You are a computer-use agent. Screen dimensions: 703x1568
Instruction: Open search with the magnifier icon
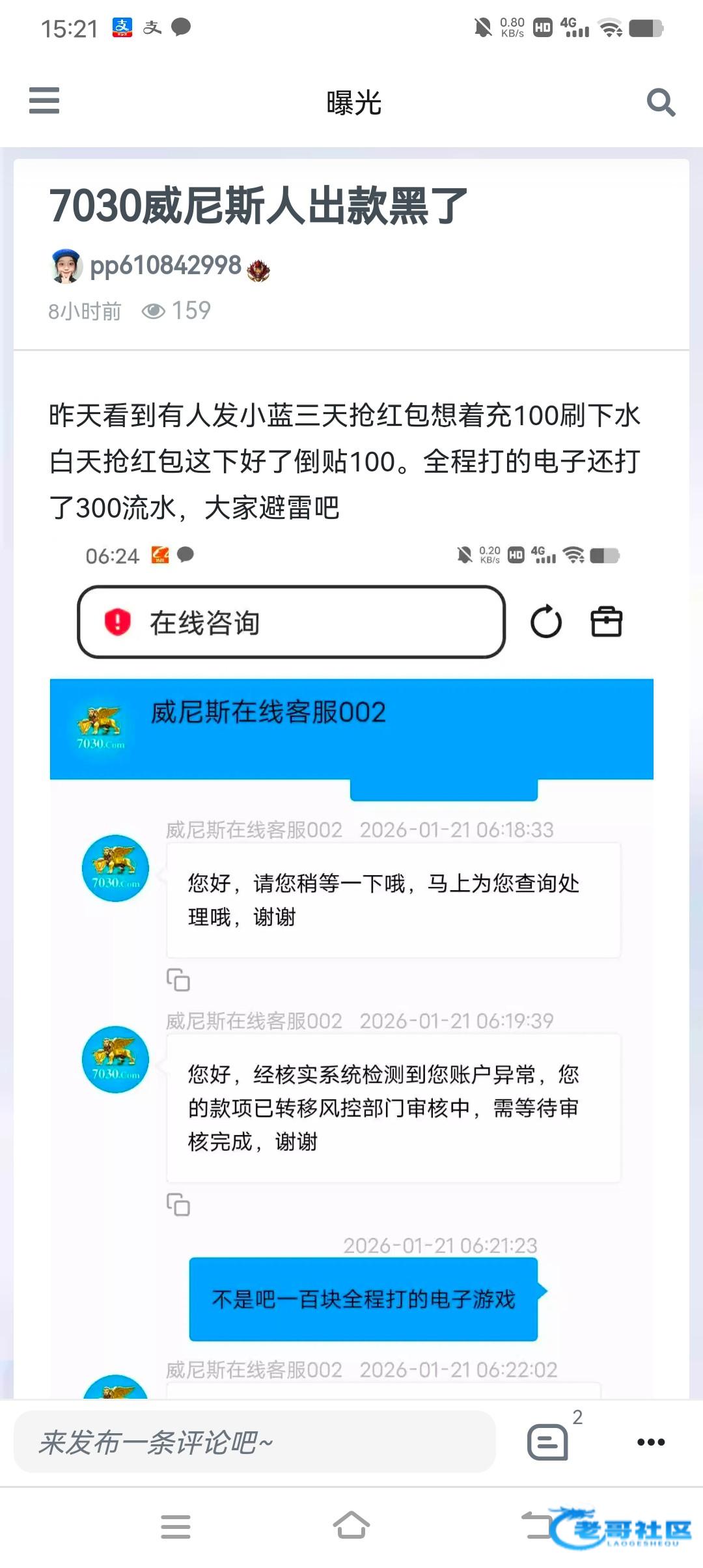click(661, 102)
